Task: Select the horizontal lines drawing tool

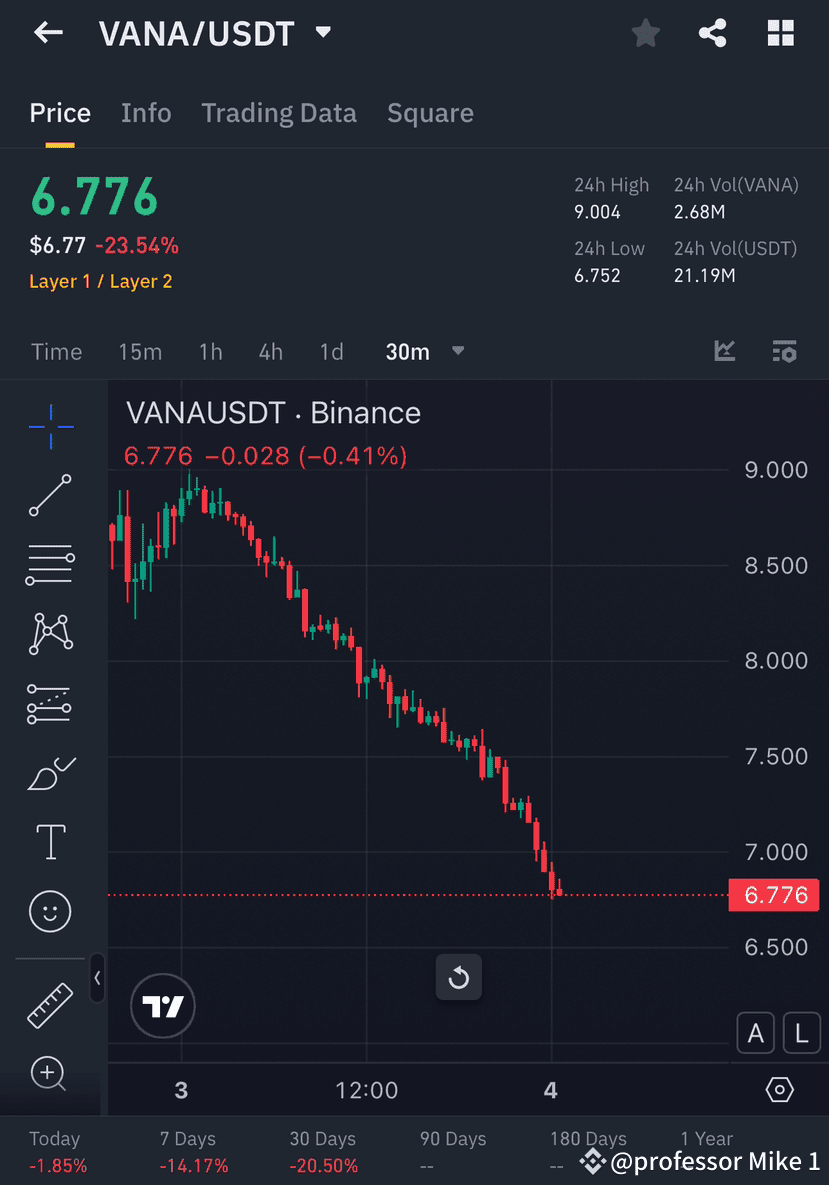Action: [x=49, y=564]
